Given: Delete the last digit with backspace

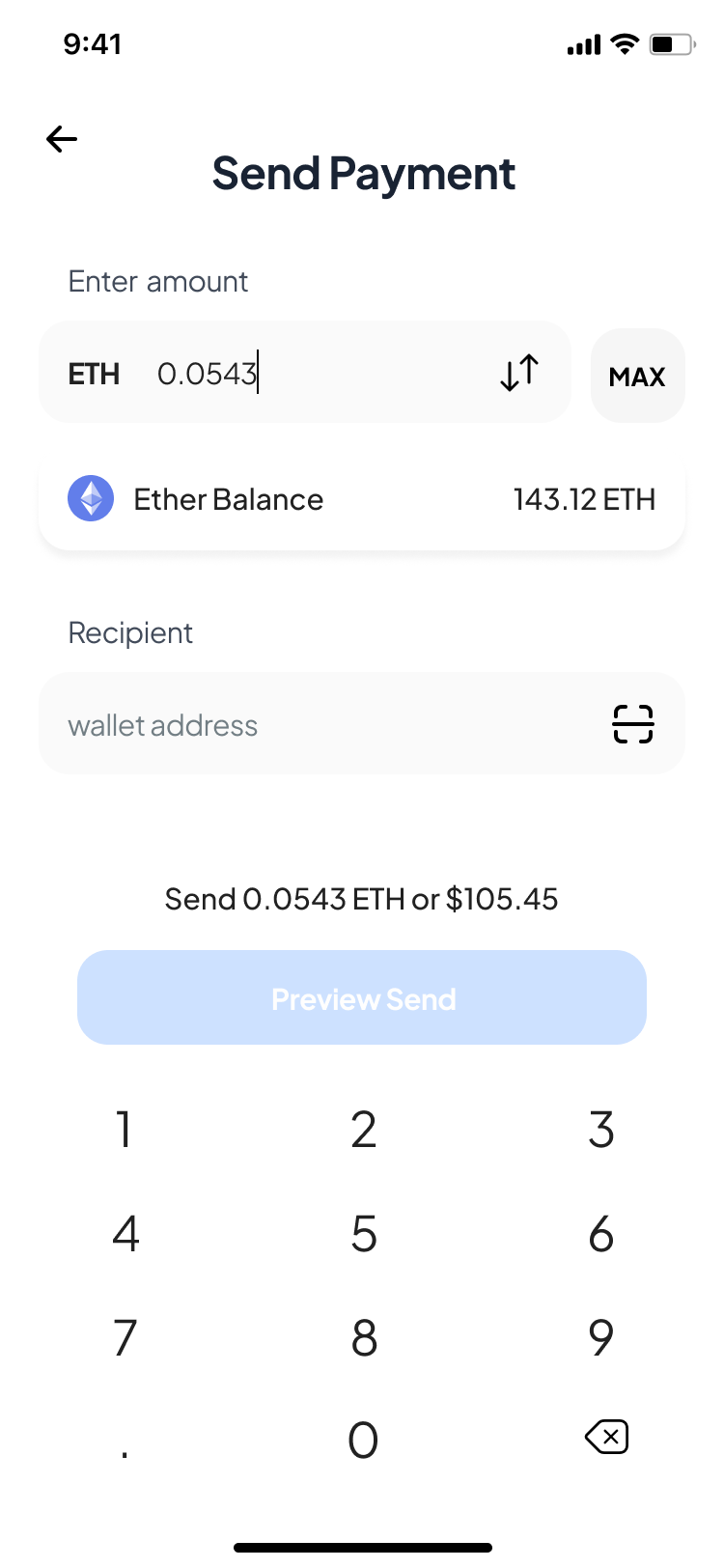Looking at the screenshot, I should 607,1438.
